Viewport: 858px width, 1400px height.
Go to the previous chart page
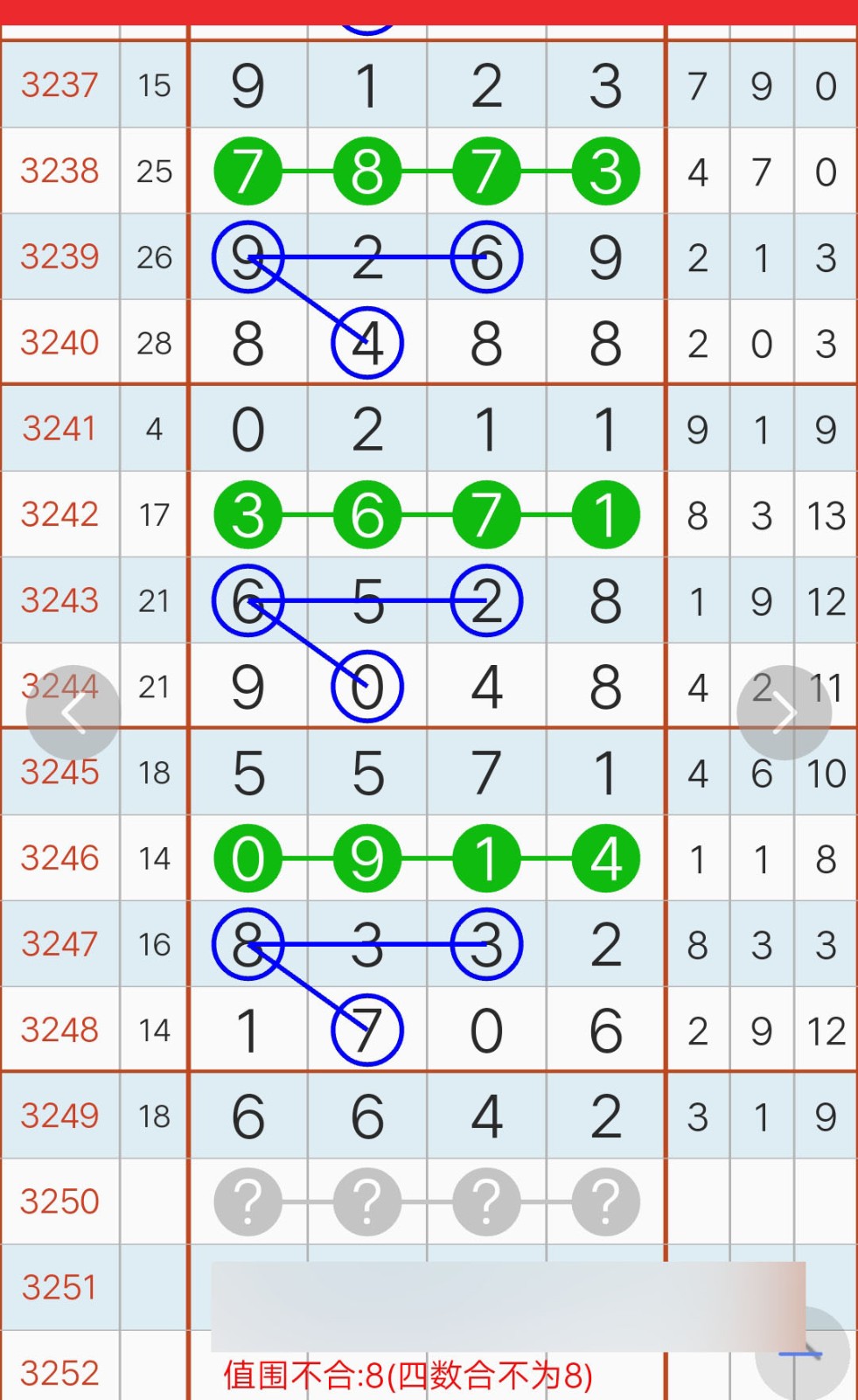click(73, 713)
